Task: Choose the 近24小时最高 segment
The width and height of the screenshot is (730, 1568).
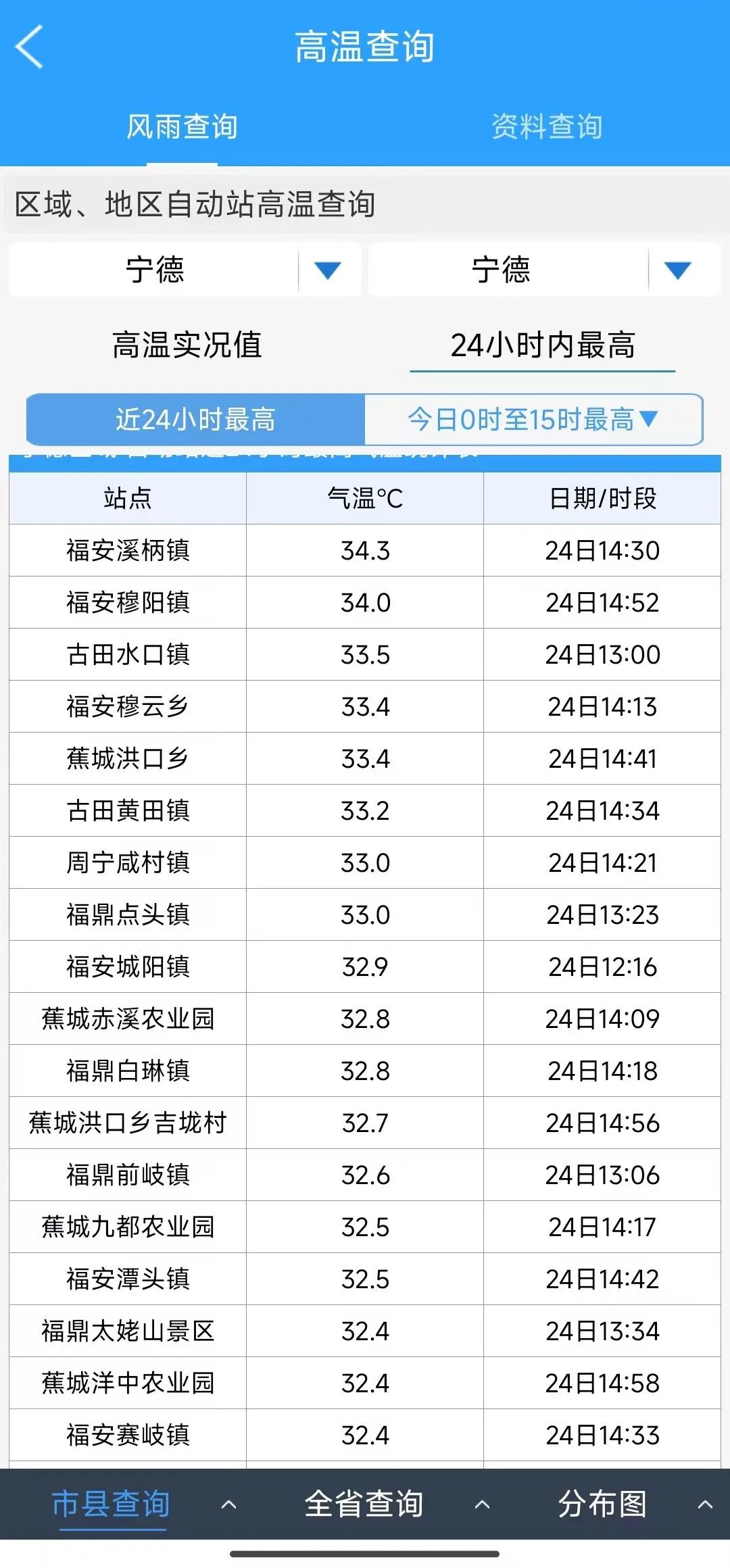Action: pyautogui.click(x=195, y=419)
